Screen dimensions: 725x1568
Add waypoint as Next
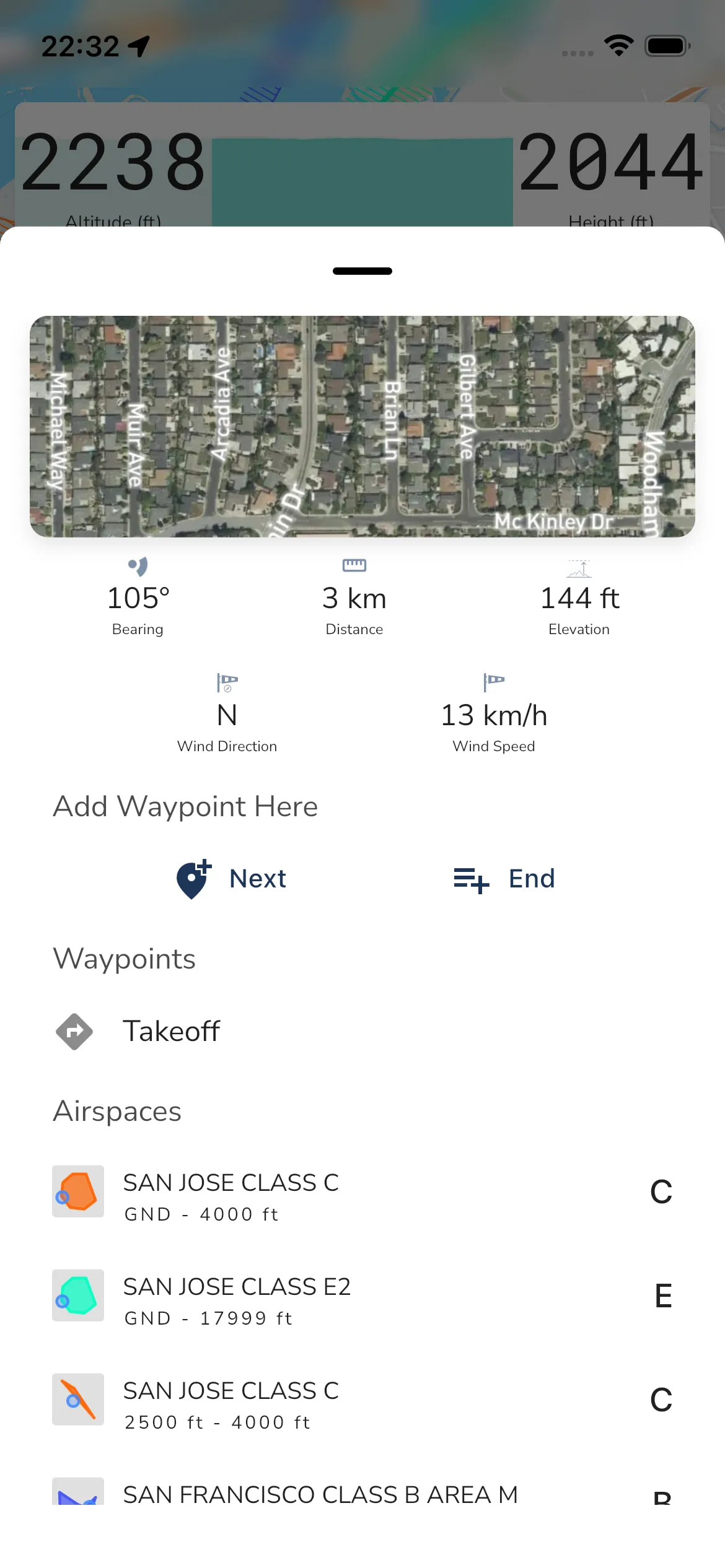click(232, 879)
